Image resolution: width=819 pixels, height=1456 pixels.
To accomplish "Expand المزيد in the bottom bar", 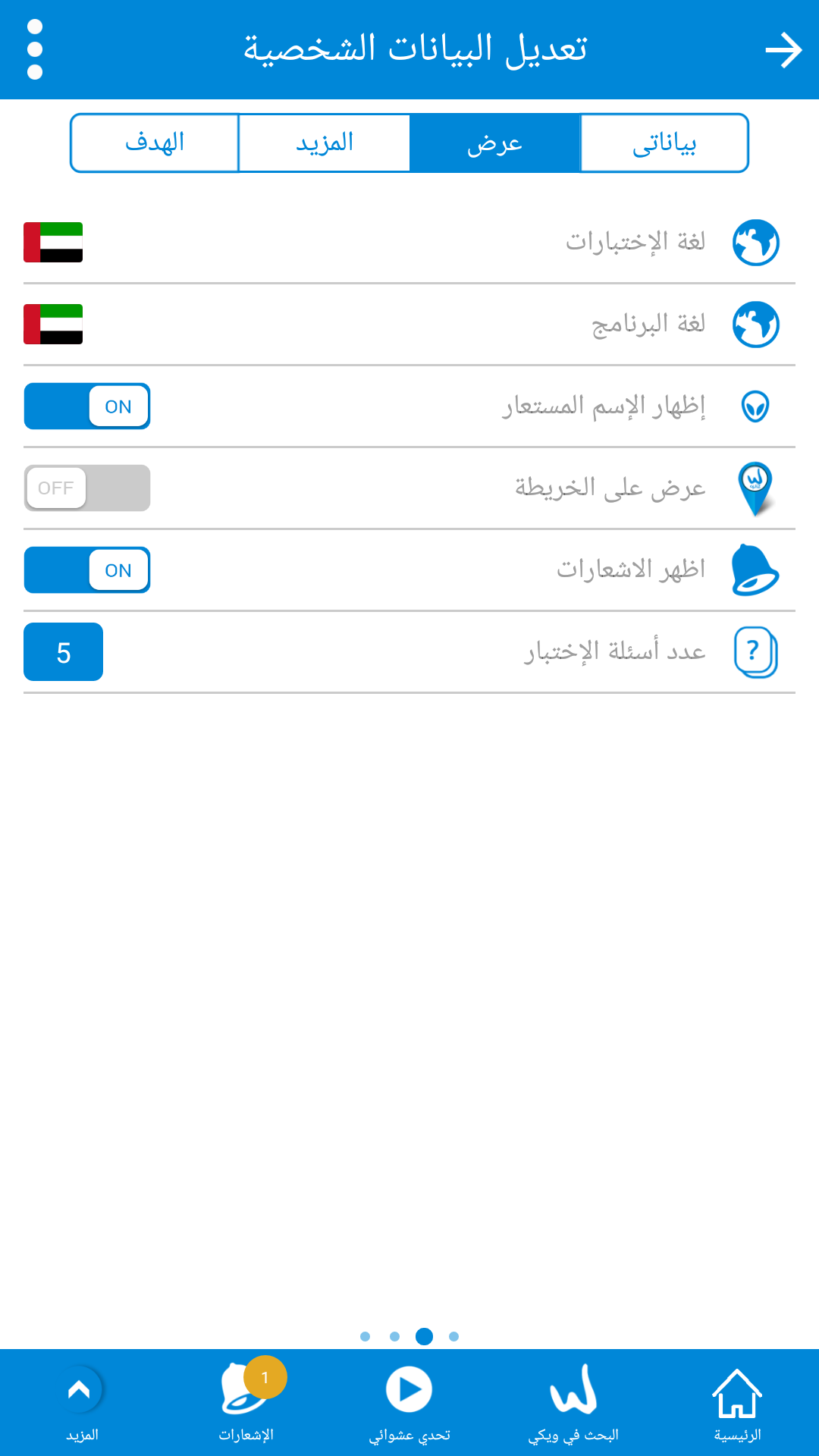I will (82, 1404).
